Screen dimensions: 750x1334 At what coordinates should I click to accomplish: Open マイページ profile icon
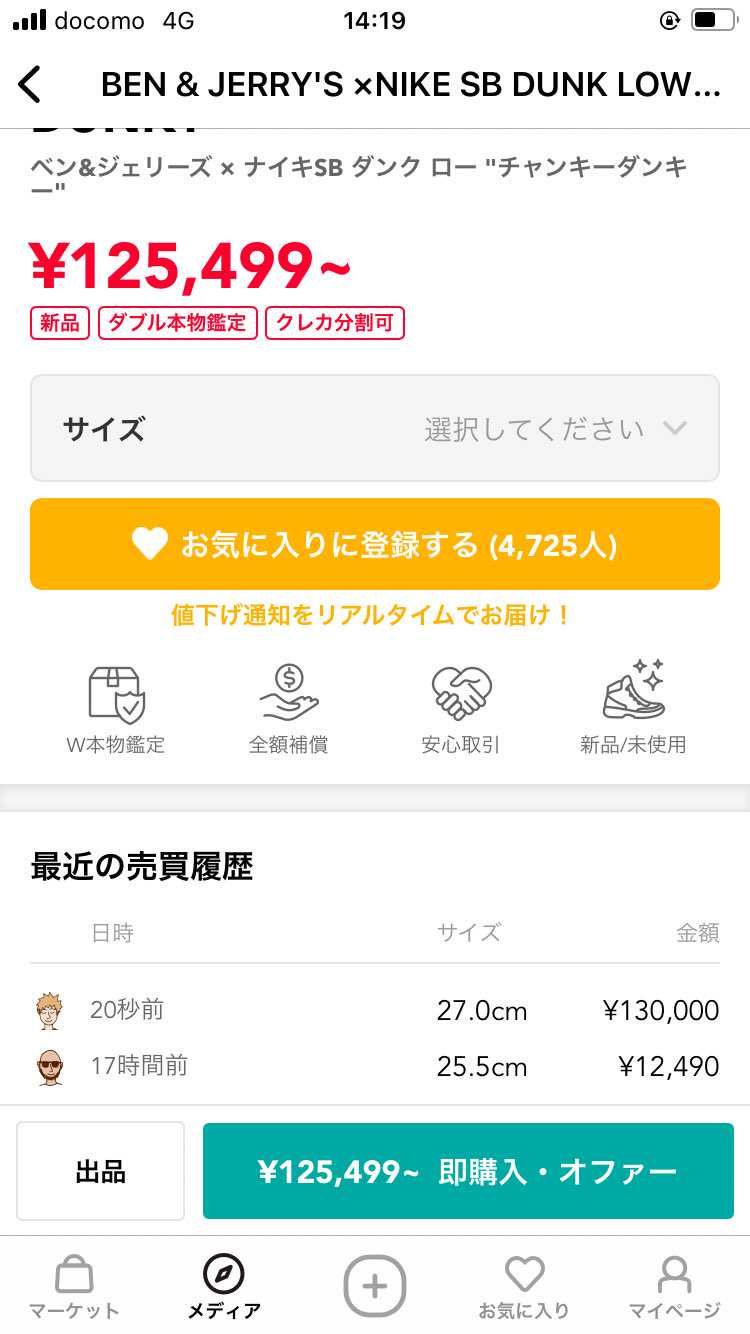coord(675,1277)
